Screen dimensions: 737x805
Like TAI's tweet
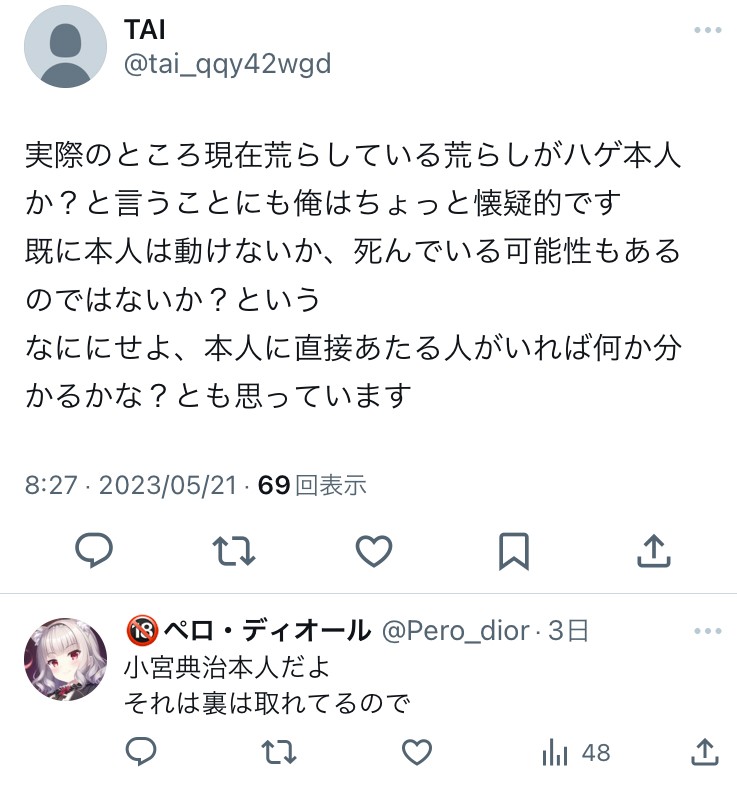[x=375, y=549]
